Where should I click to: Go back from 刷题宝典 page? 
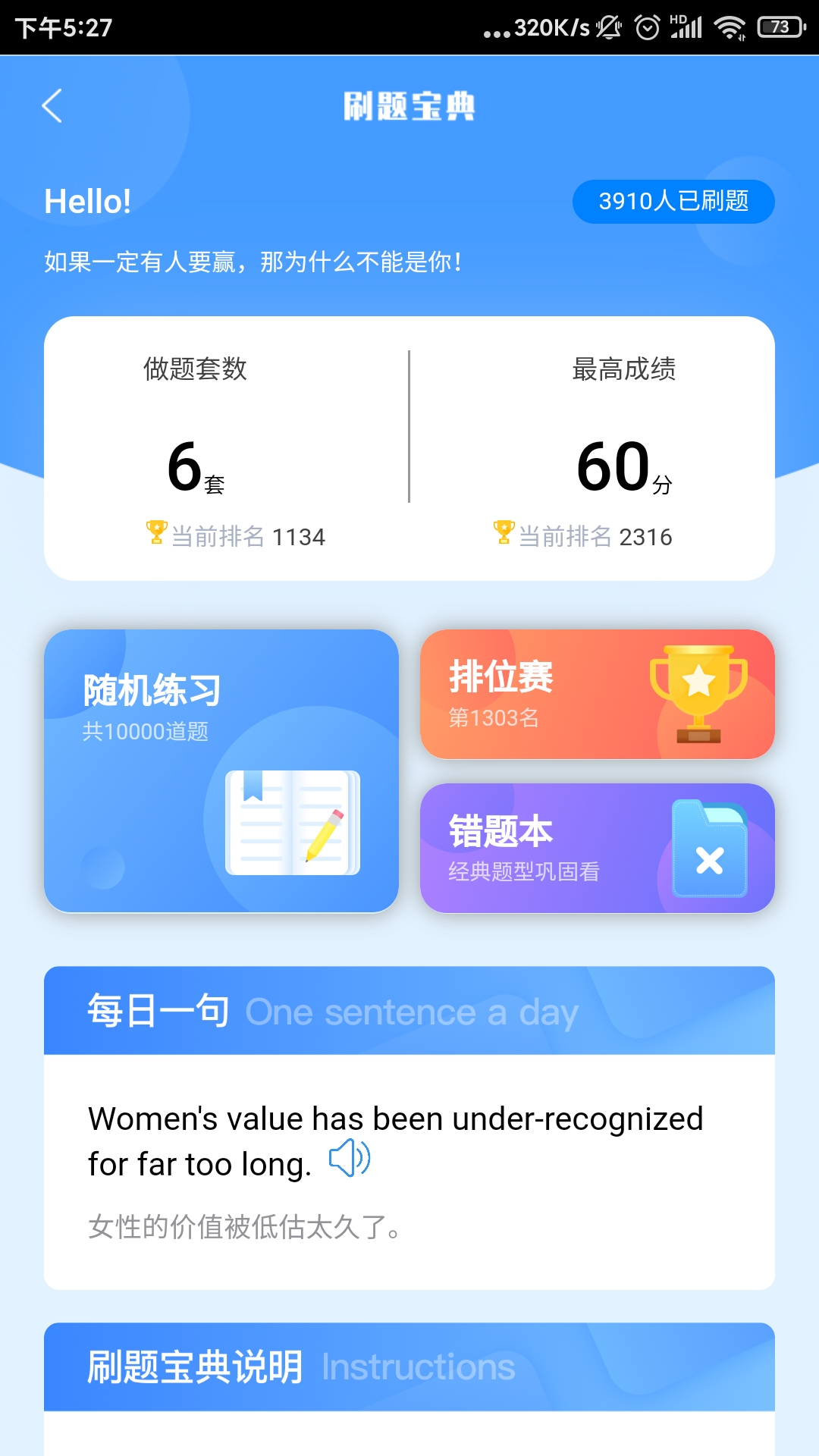[52, 106]
